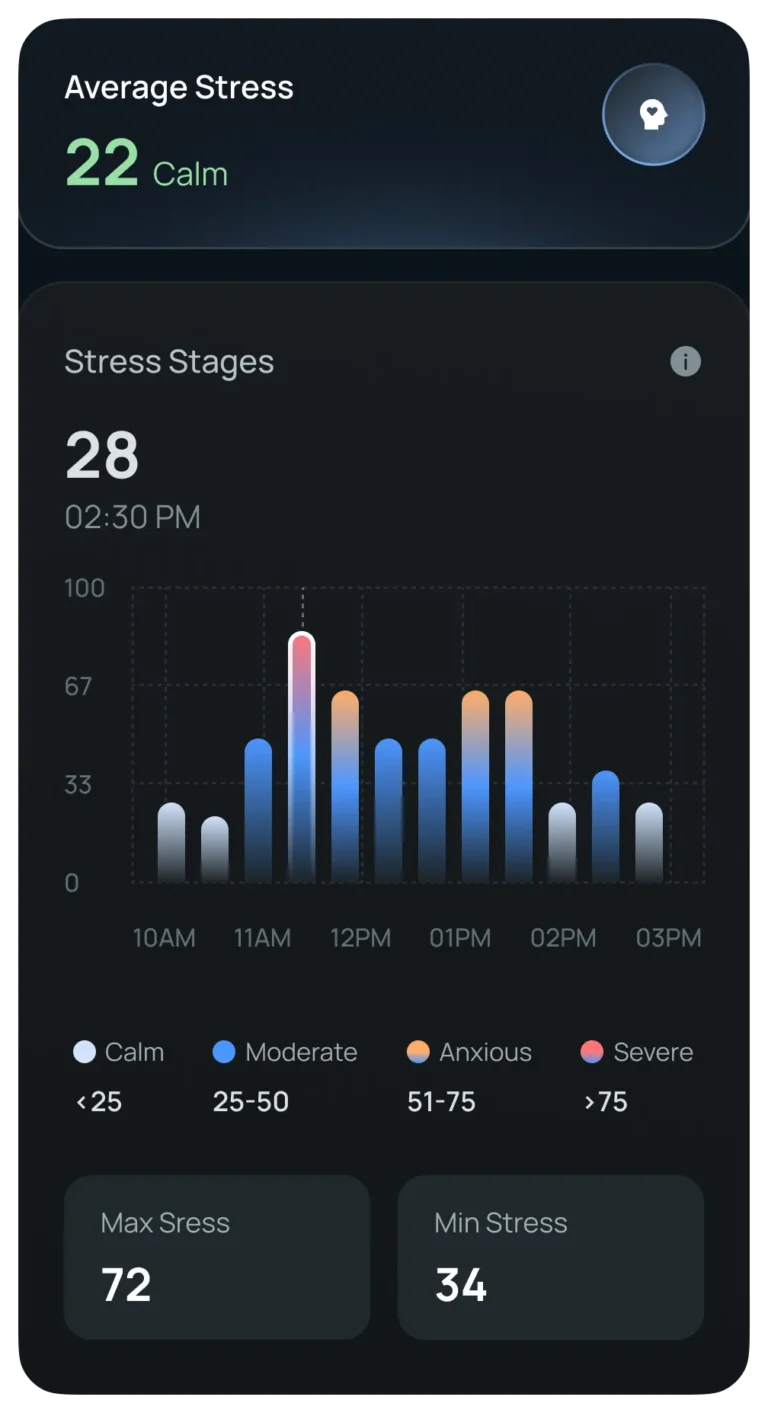
Task: Open the Min Stress card
Action: (x=551, y=1257)
